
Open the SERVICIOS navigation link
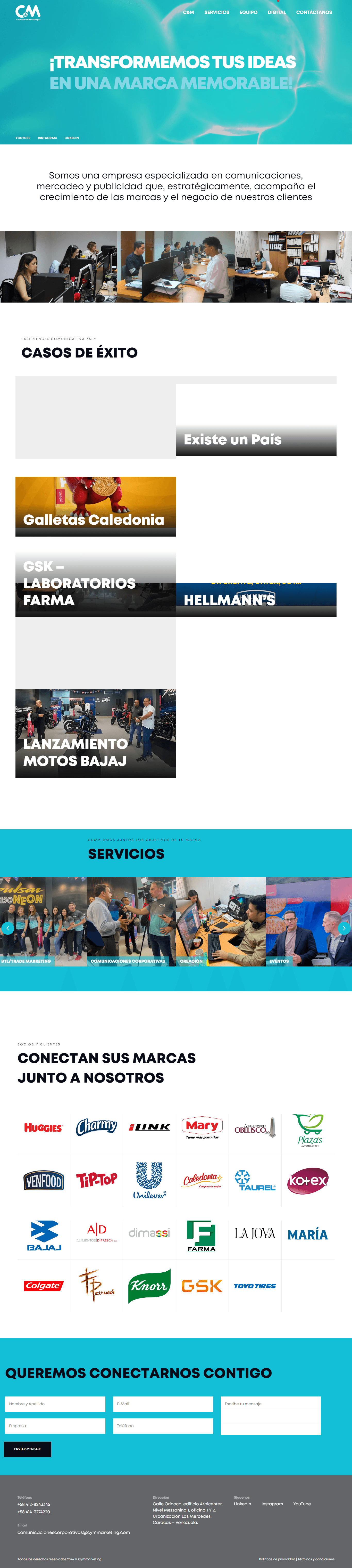(x=216, y=12)
